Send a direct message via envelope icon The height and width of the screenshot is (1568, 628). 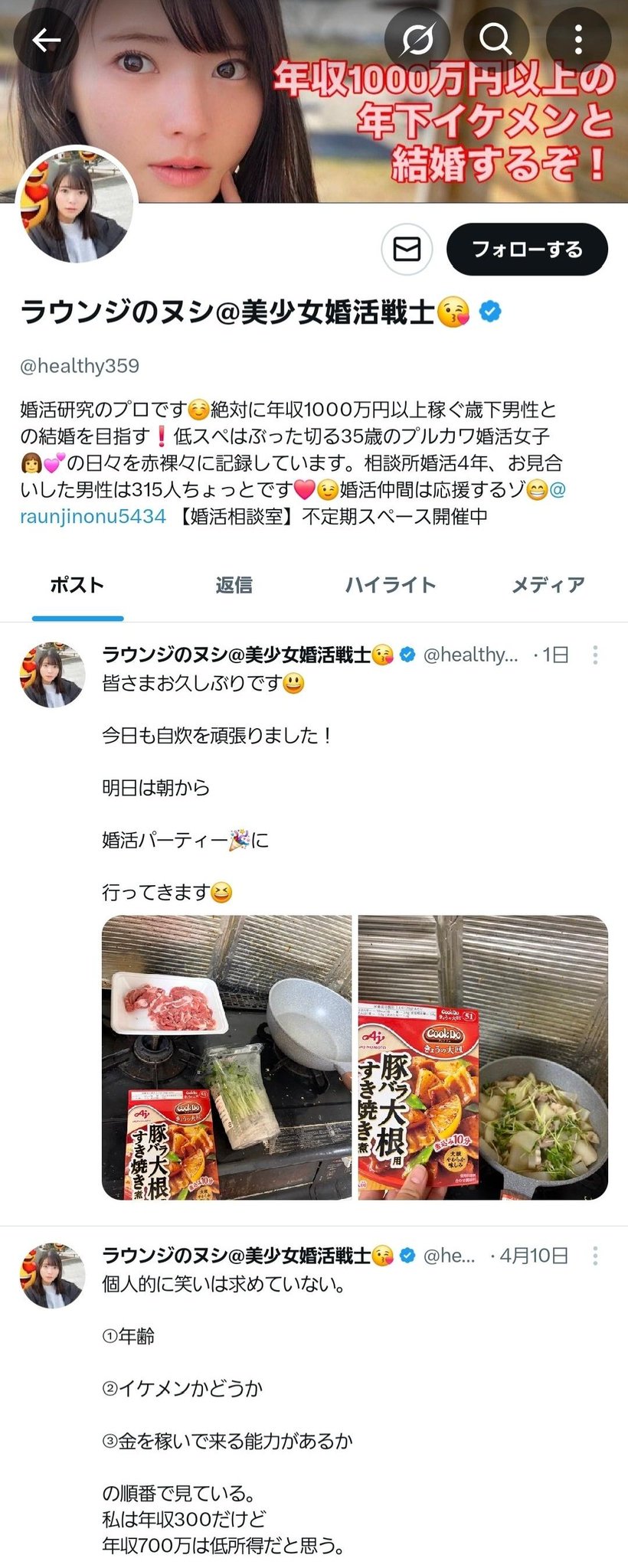click(x=407, y=249)
